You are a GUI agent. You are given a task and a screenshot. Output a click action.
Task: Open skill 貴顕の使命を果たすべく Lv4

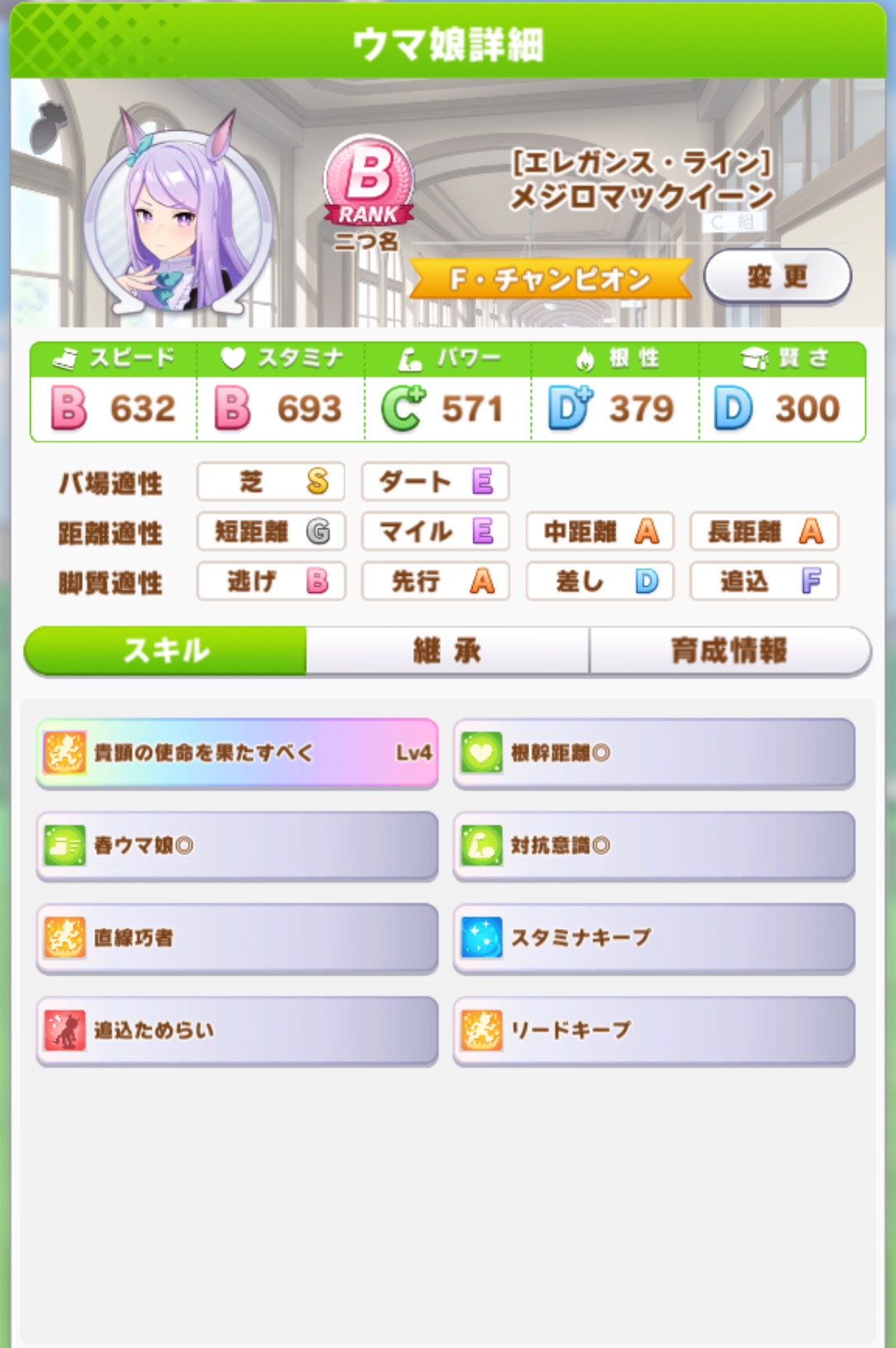237,752
